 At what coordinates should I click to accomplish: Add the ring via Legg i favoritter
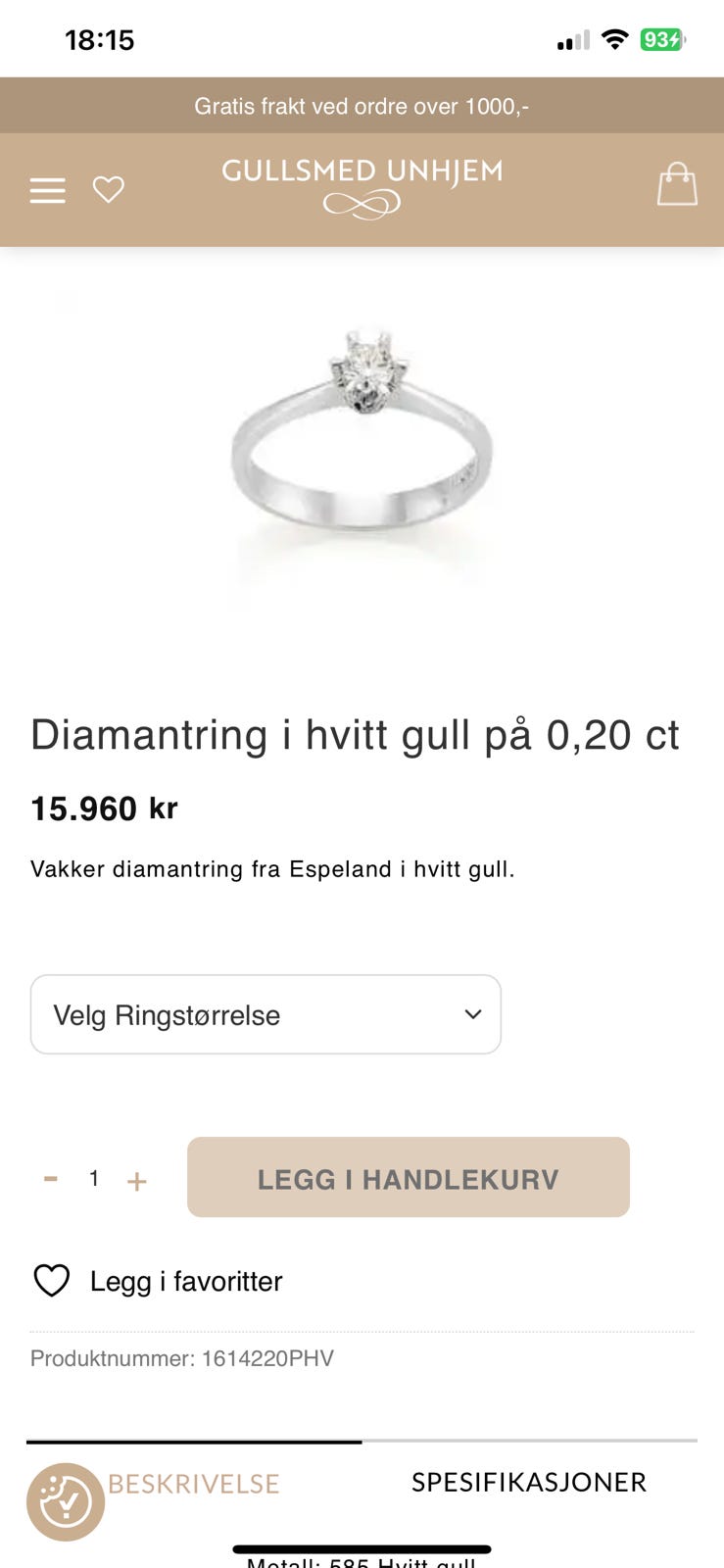pyautogui.click(x=159, y=1281)
